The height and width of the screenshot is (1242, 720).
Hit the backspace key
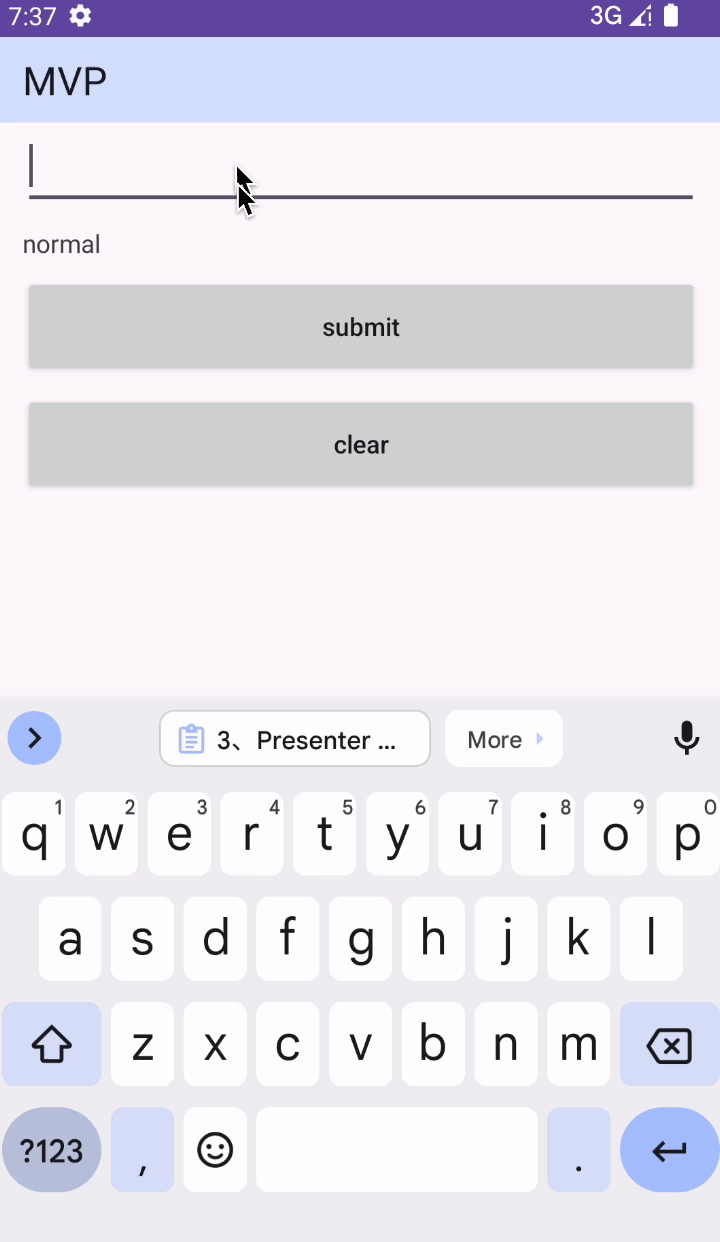pyautogui.click(x=669, y=1045)
